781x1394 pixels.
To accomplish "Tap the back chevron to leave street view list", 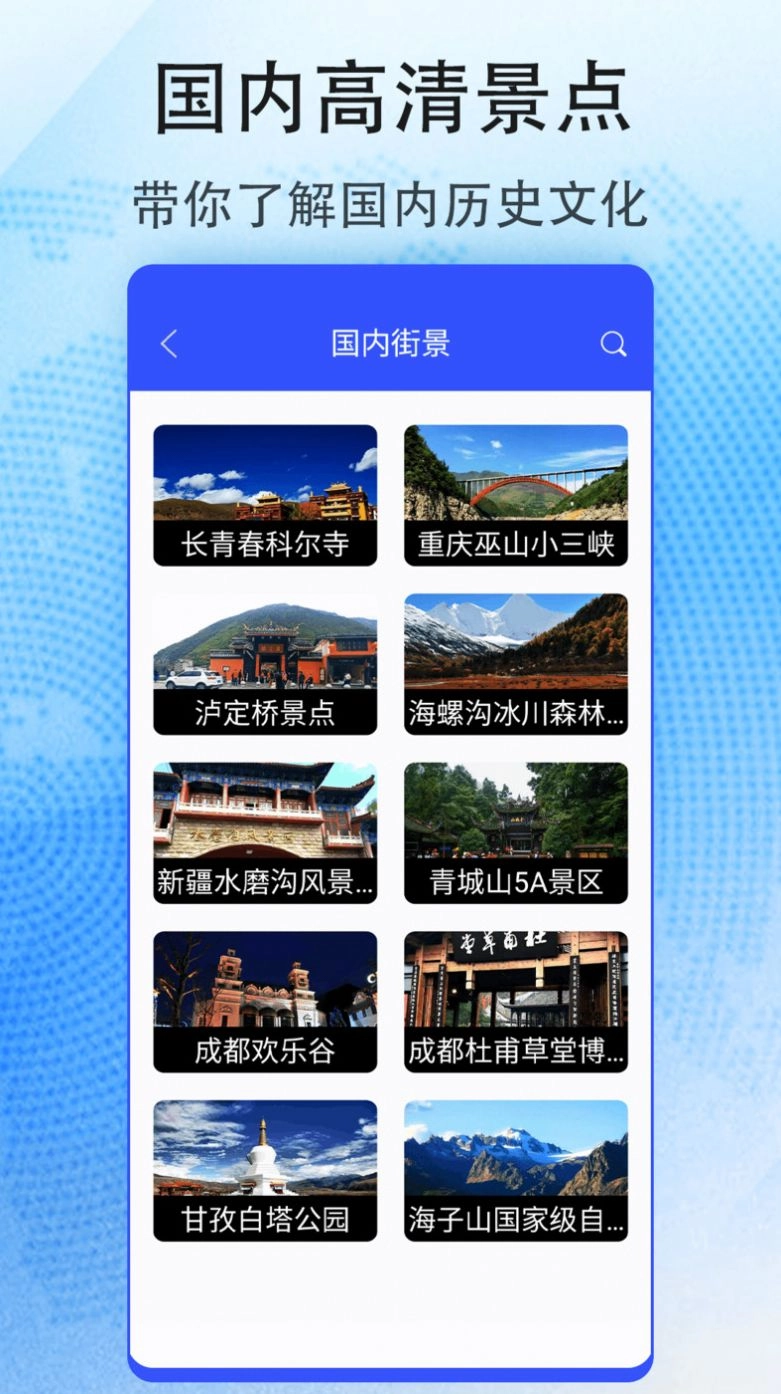I will coord(168,344).
